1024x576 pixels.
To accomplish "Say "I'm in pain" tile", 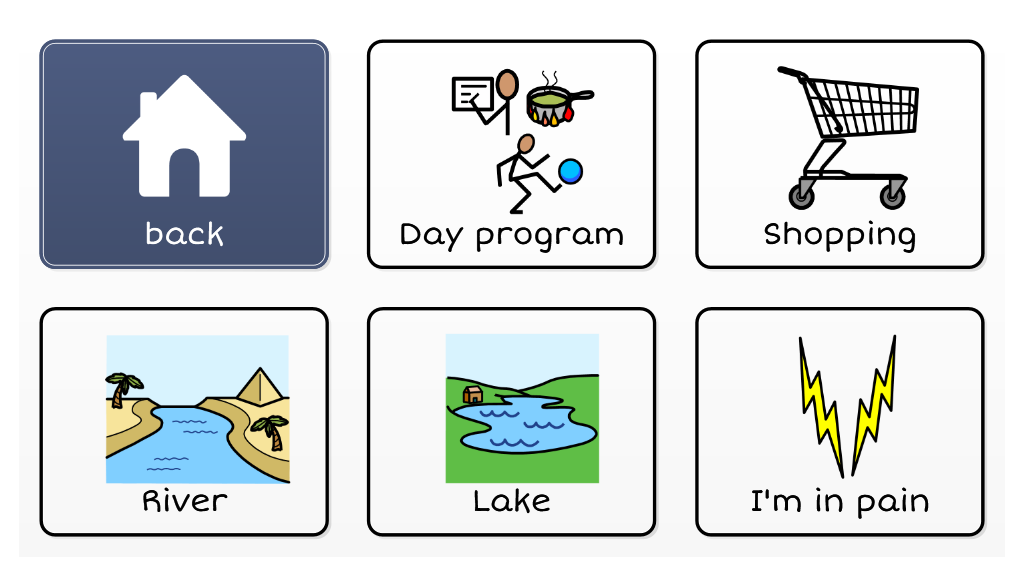I will click(839, 422).
